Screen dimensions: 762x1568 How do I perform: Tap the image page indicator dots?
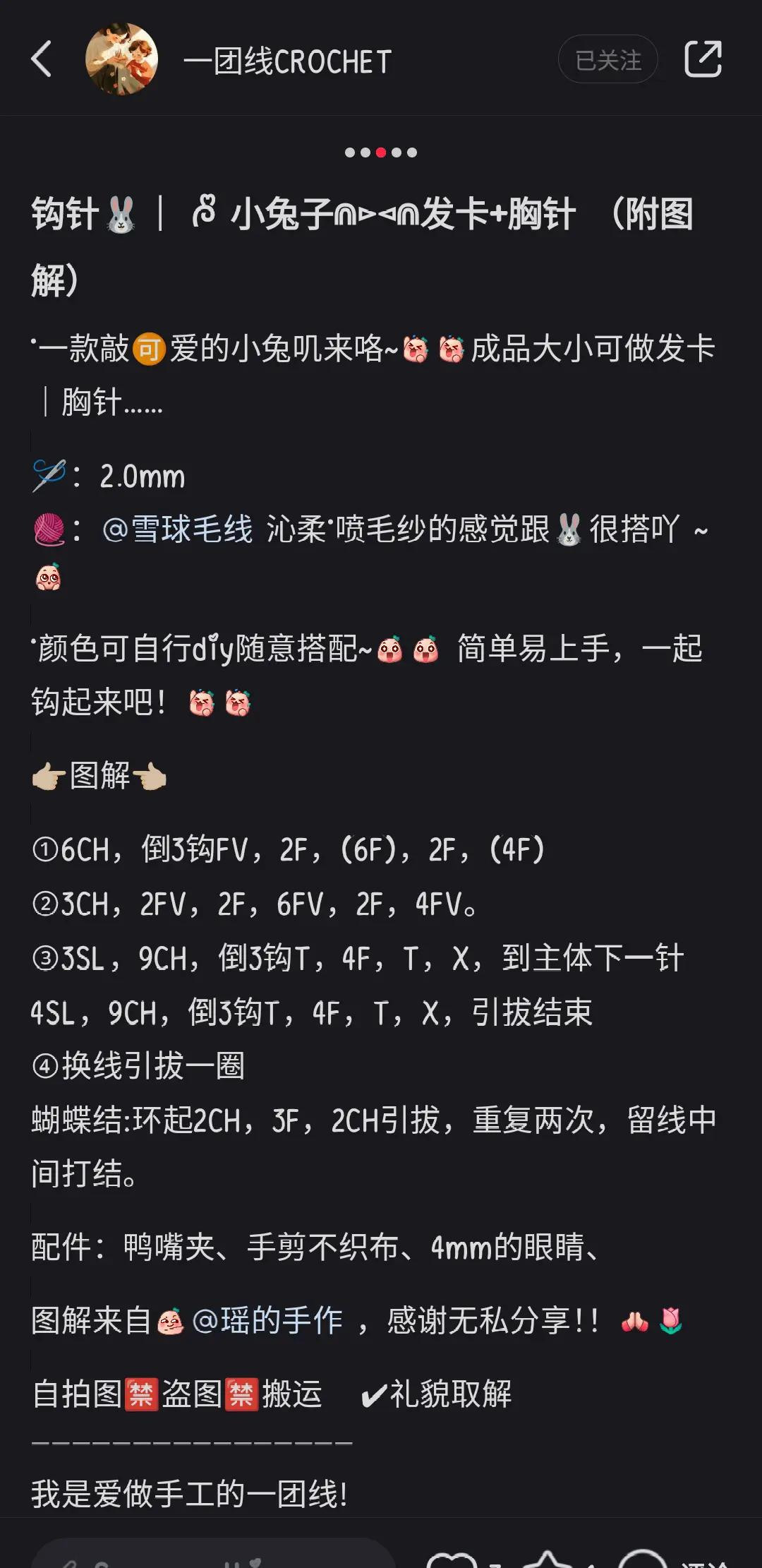click(x=381, y=152)
